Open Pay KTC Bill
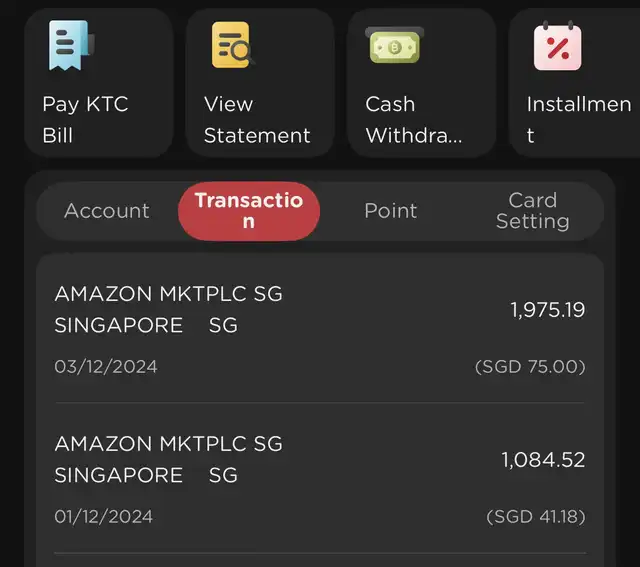This screenshot has width=640, height=567. [98, 83]
